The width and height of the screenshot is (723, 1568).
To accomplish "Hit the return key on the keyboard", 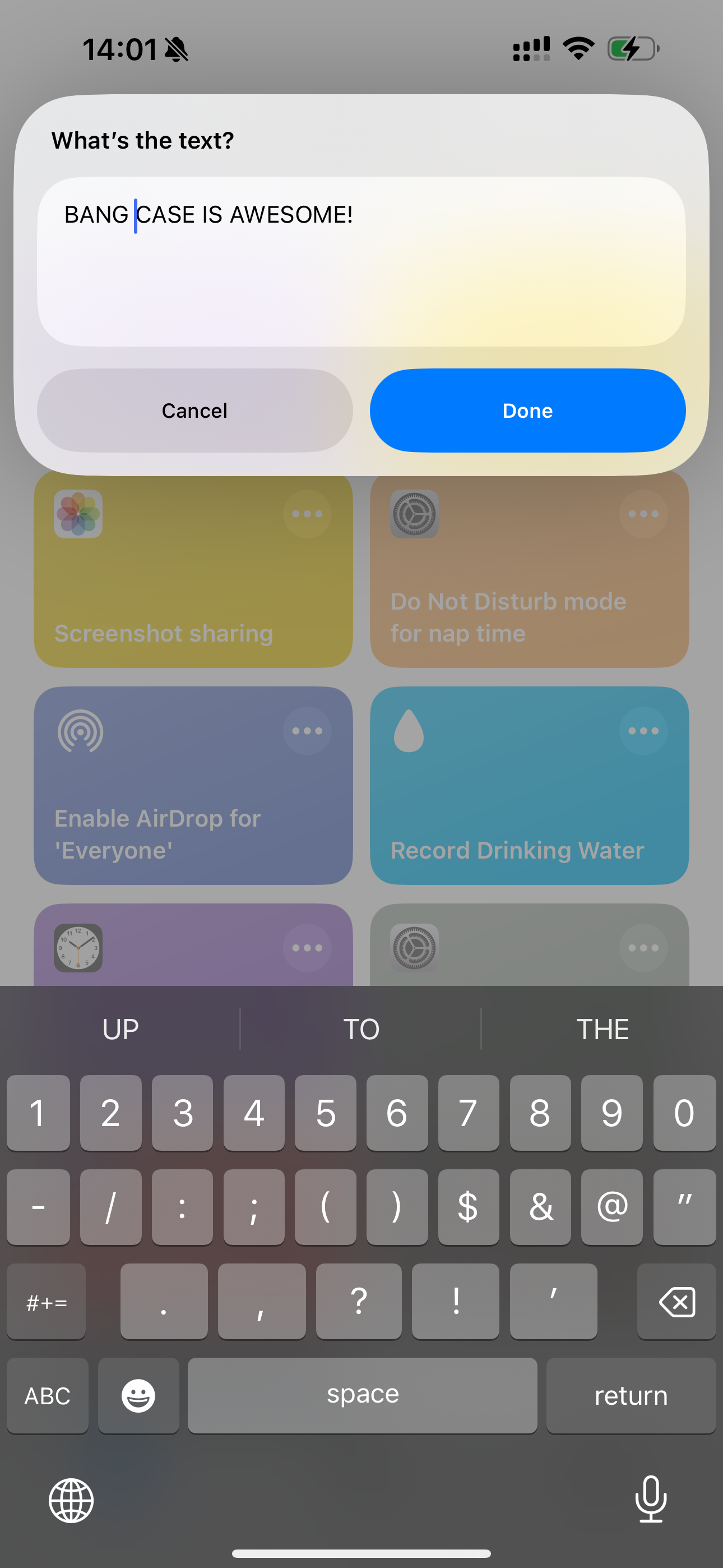I will click(631, 1395).
